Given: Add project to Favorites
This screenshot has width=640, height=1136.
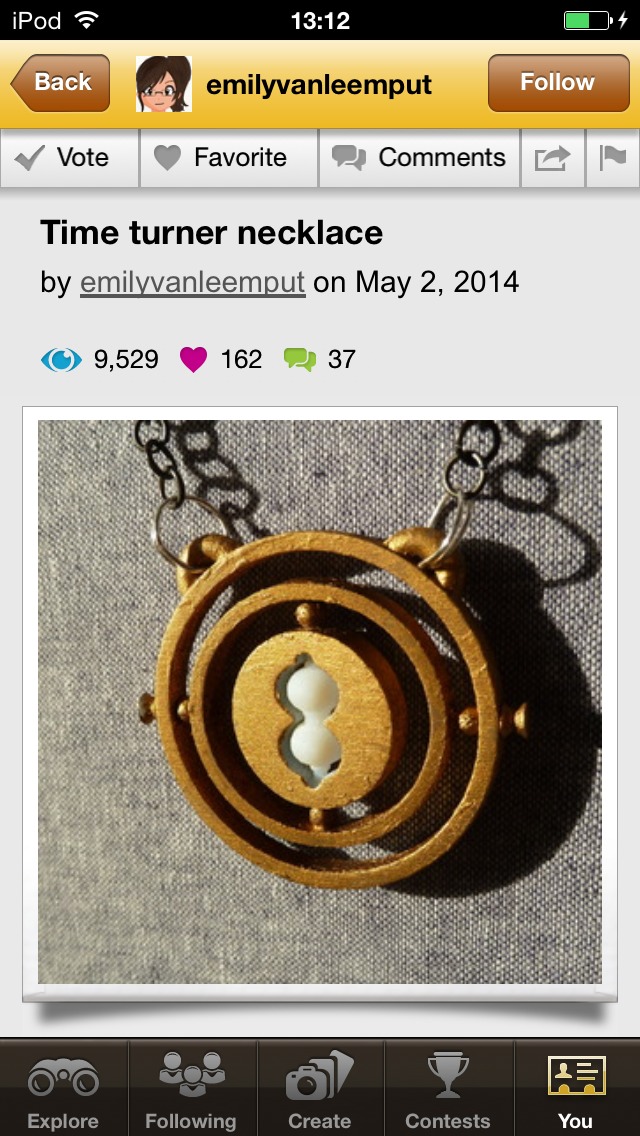Looking at the screenshot, I should 229,158.
